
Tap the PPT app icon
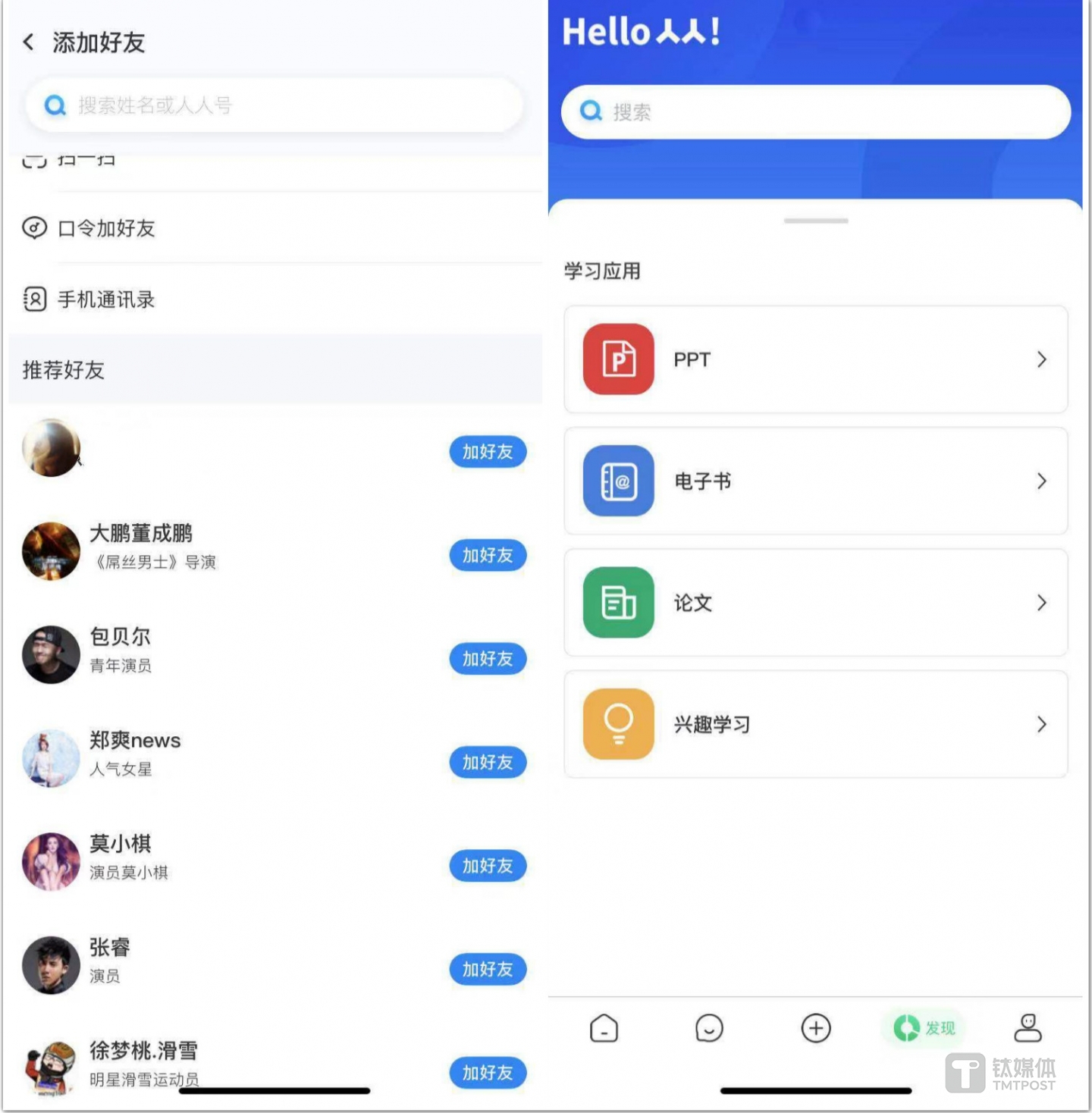click(x=618, y=359)
